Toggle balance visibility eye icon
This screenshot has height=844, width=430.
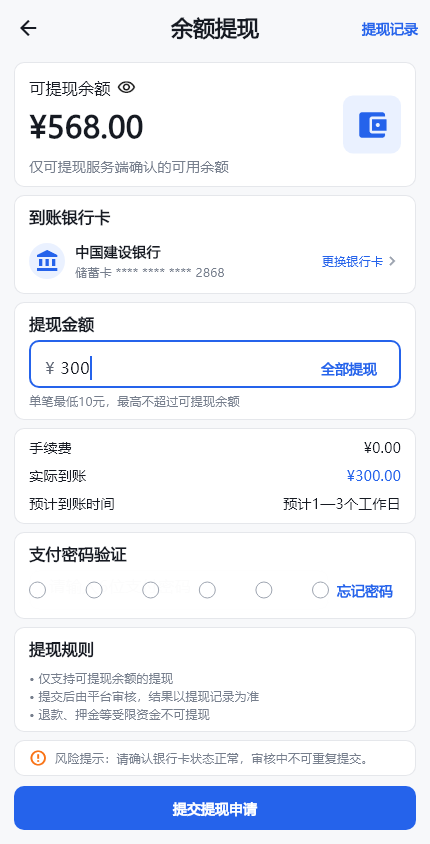click(126, 87)
